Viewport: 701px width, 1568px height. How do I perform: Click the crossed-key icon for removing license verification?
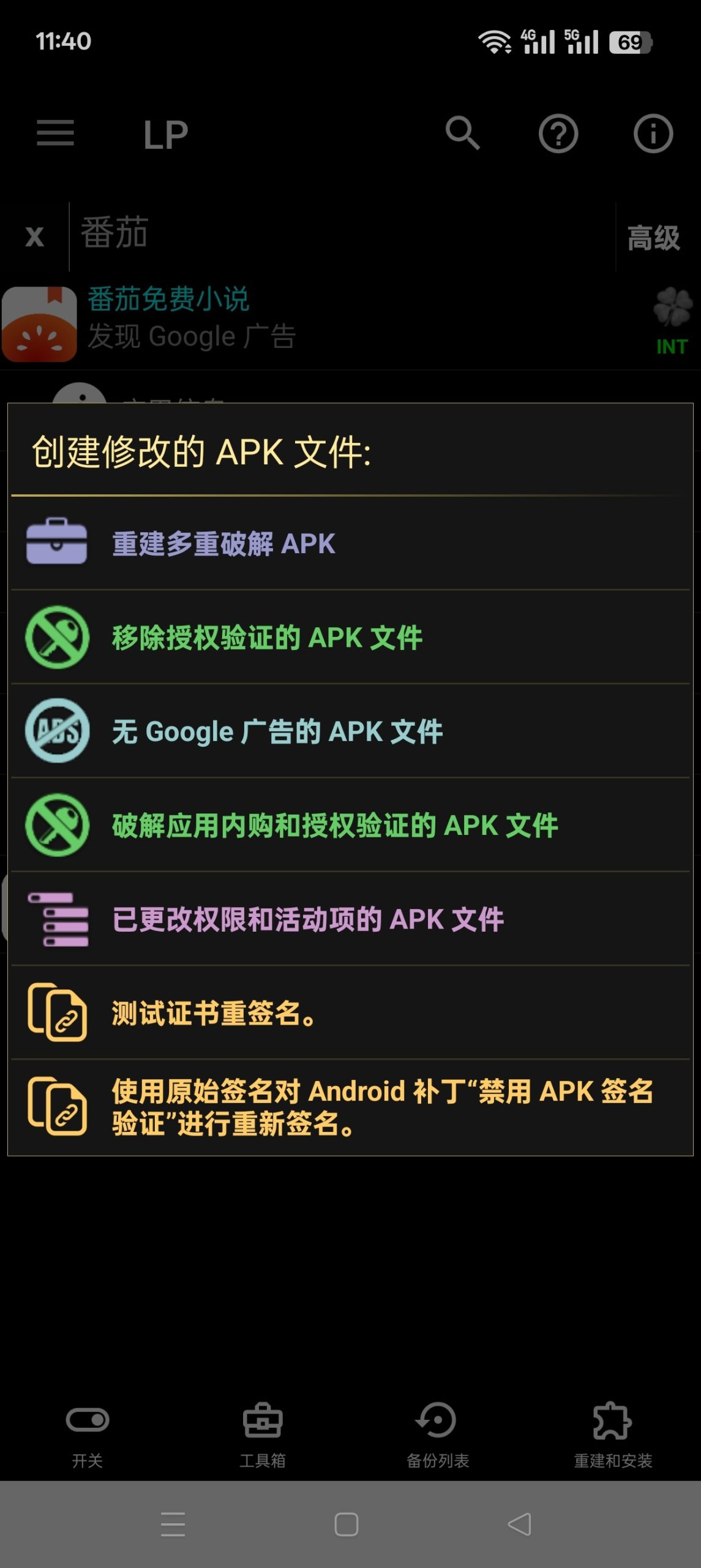[55, 637]
